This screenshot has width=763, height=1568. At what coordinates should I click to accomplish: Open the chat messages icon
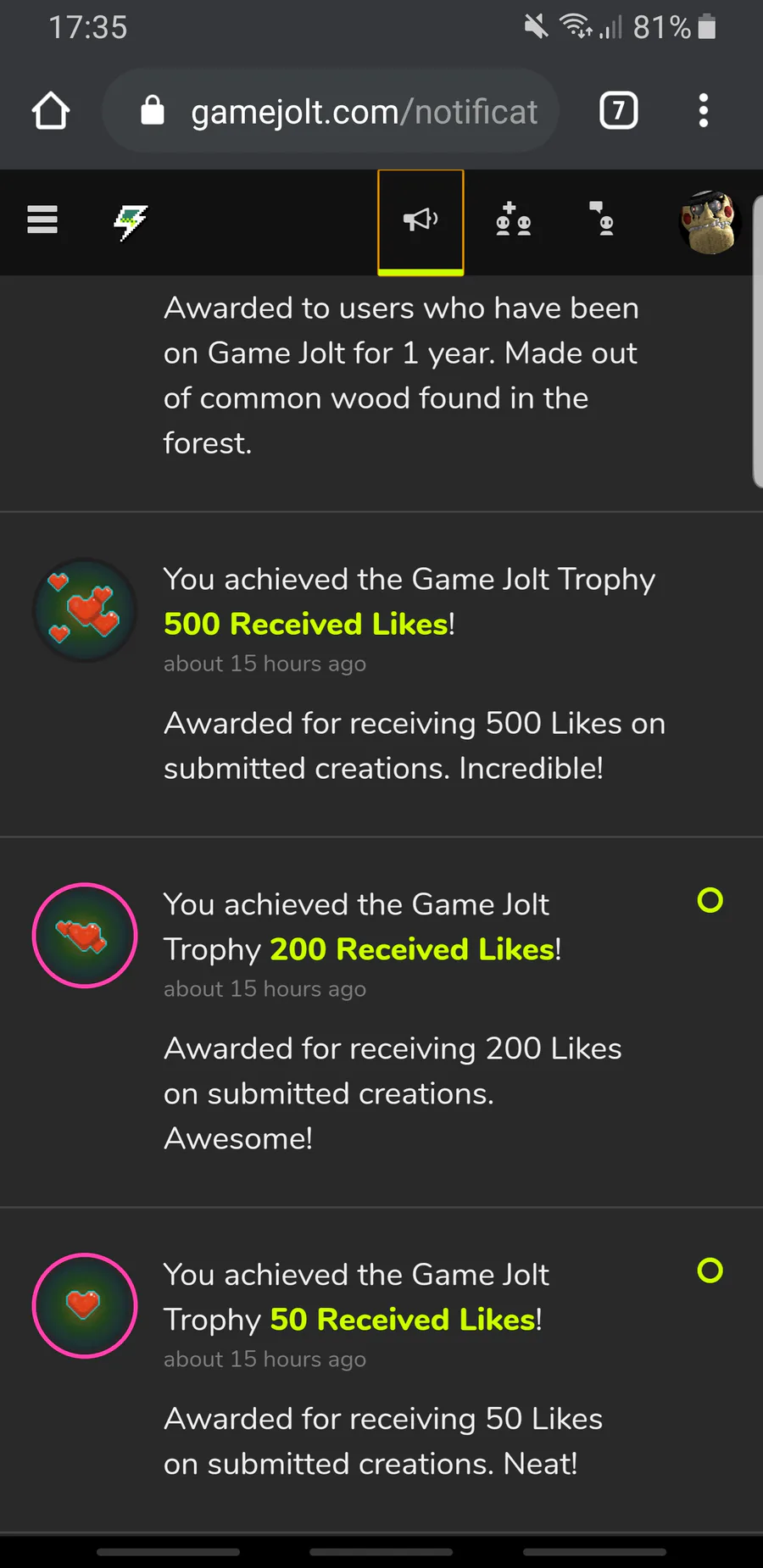tap(602, 219)
